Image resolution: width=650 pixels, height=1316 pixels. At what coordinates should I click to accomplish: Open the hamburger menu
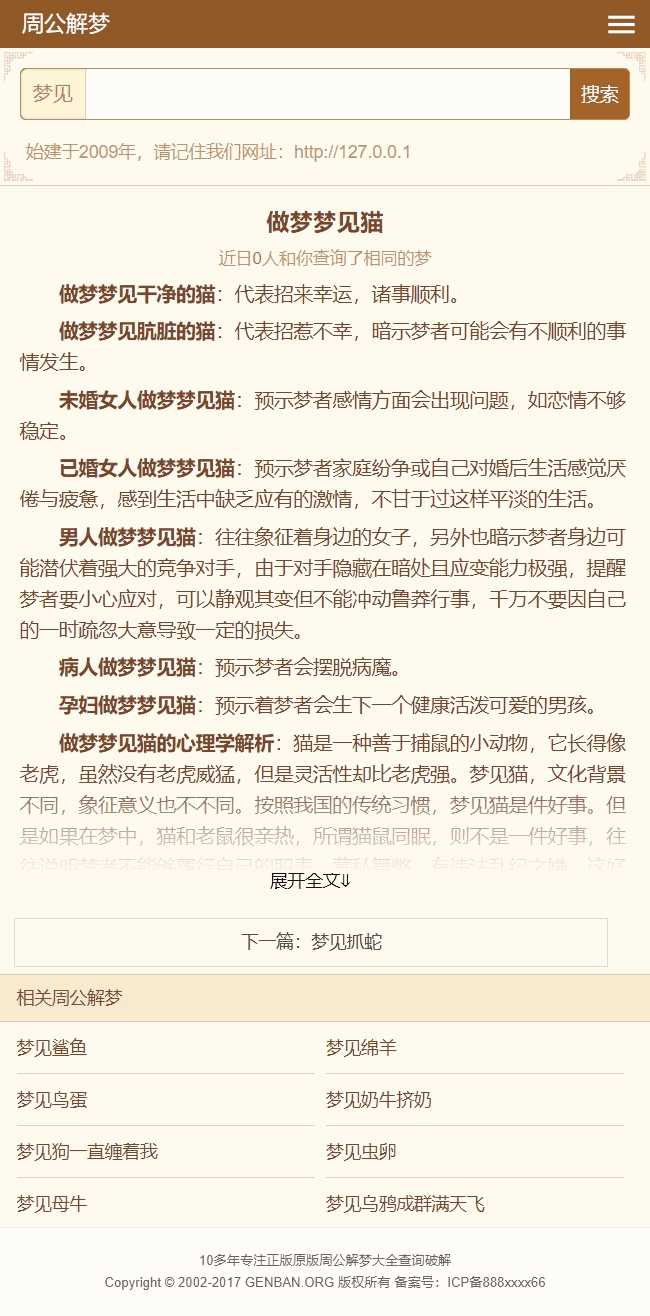(x=621, y=24)
